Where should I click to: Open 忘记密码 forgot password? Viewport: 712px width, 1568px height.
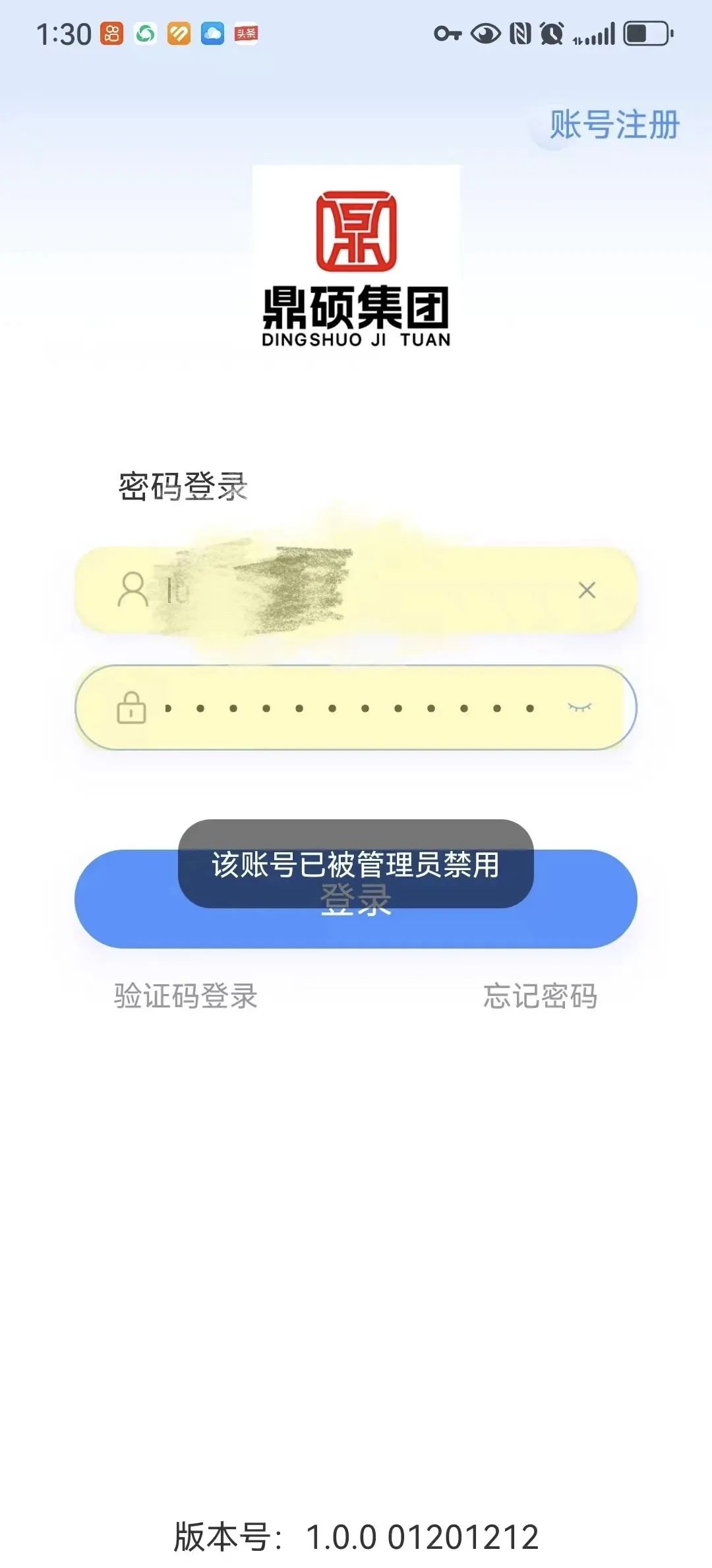click(540, 995)
